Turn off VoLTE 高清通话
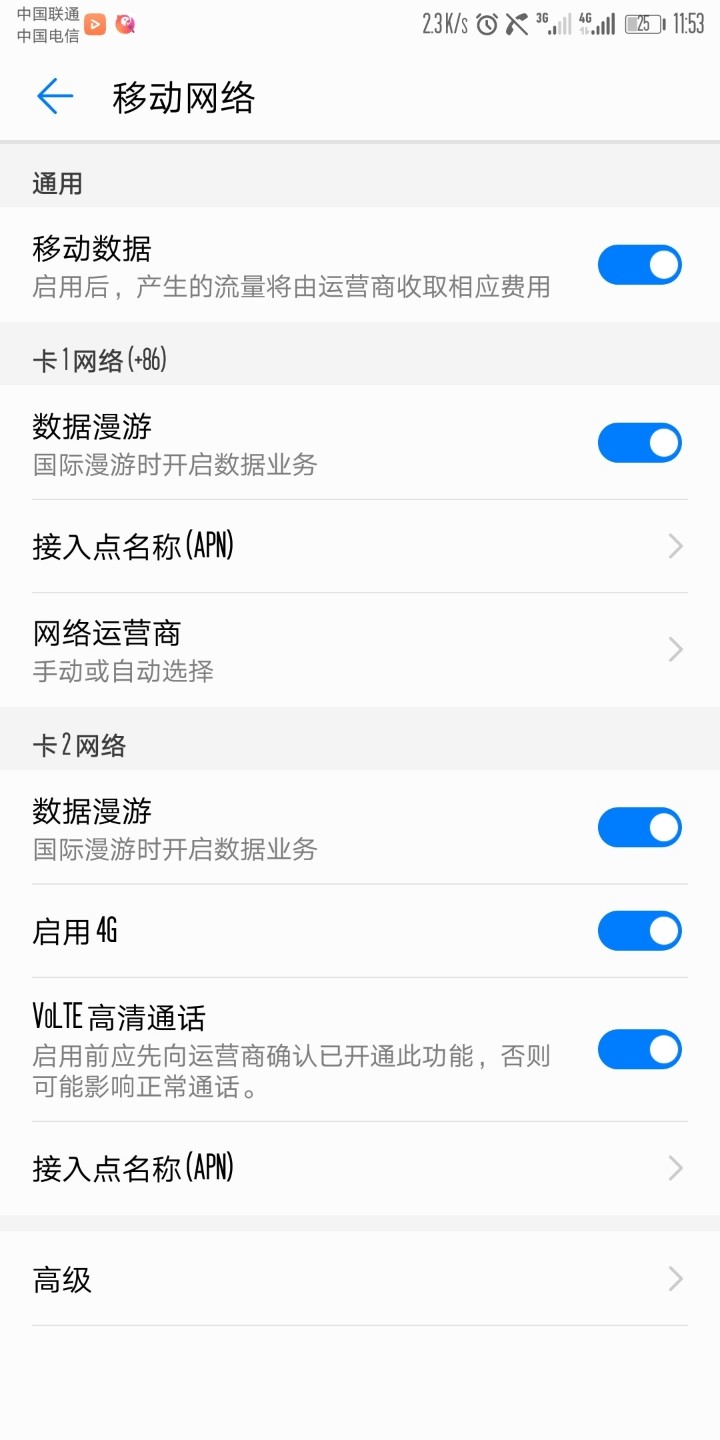The image size is (720, 1440). click(x=639, y=1050)
